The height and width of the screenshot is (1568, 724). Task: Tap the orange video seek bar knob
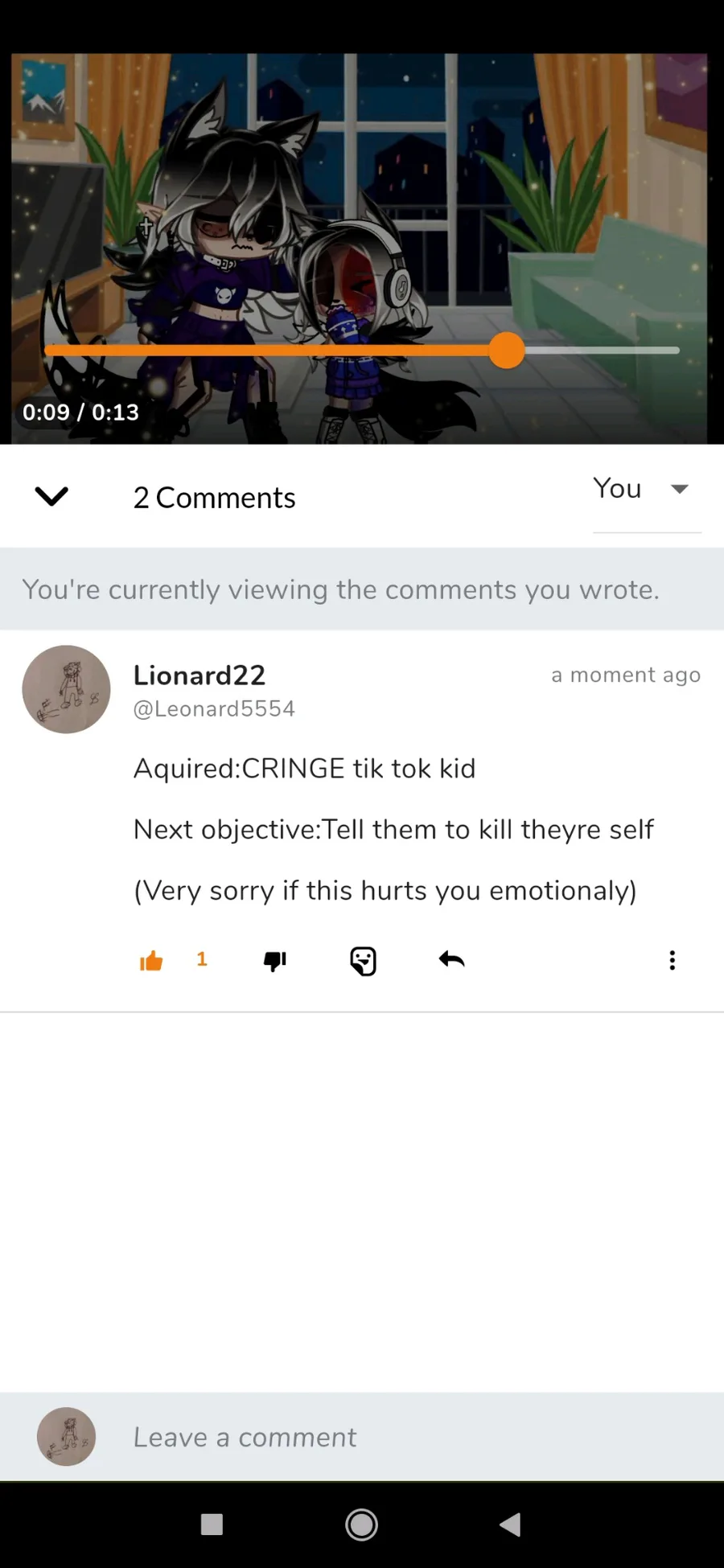(x=507, y=351)
